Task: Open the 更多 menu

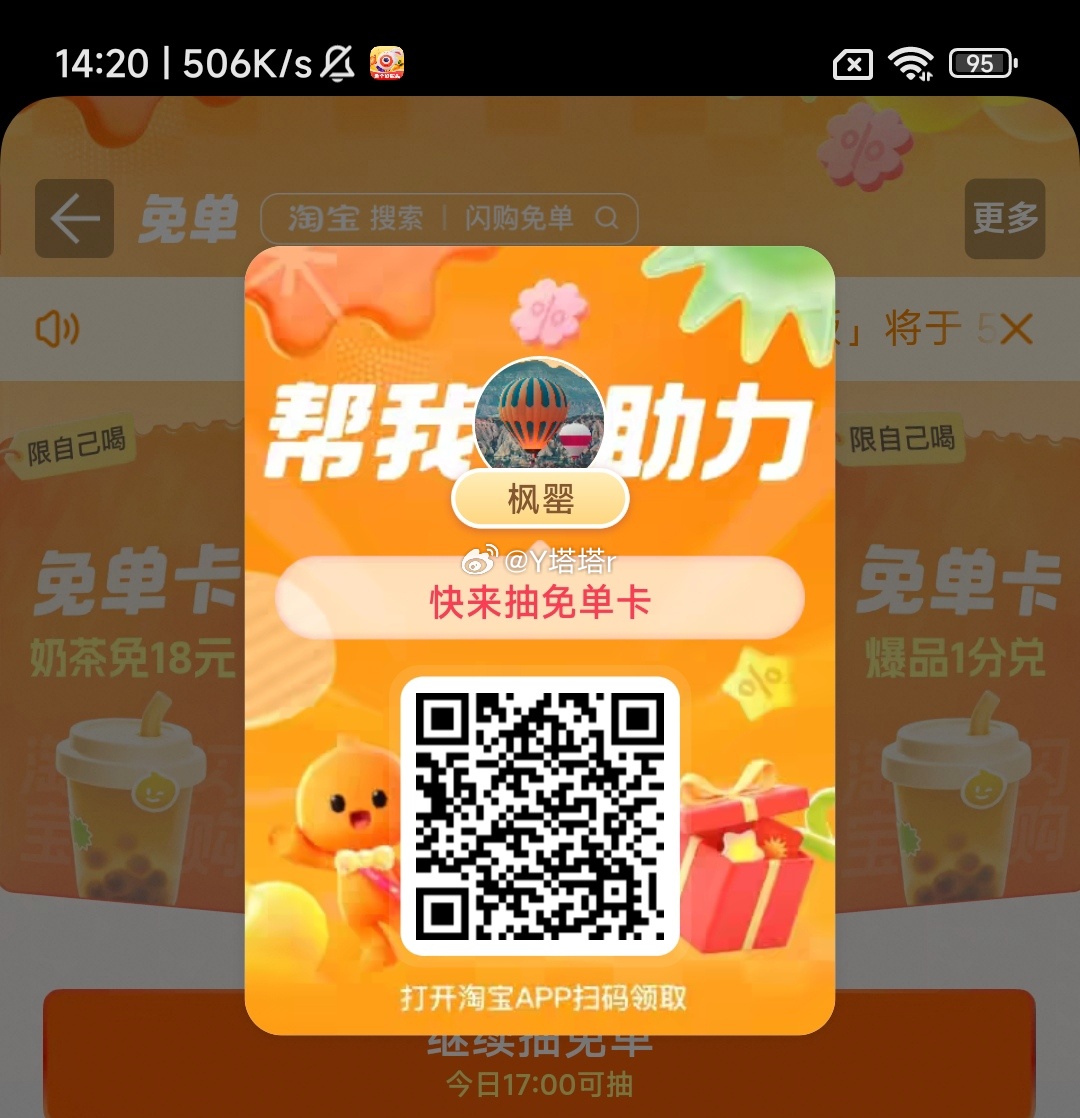Action: (x=1004, y=218)
